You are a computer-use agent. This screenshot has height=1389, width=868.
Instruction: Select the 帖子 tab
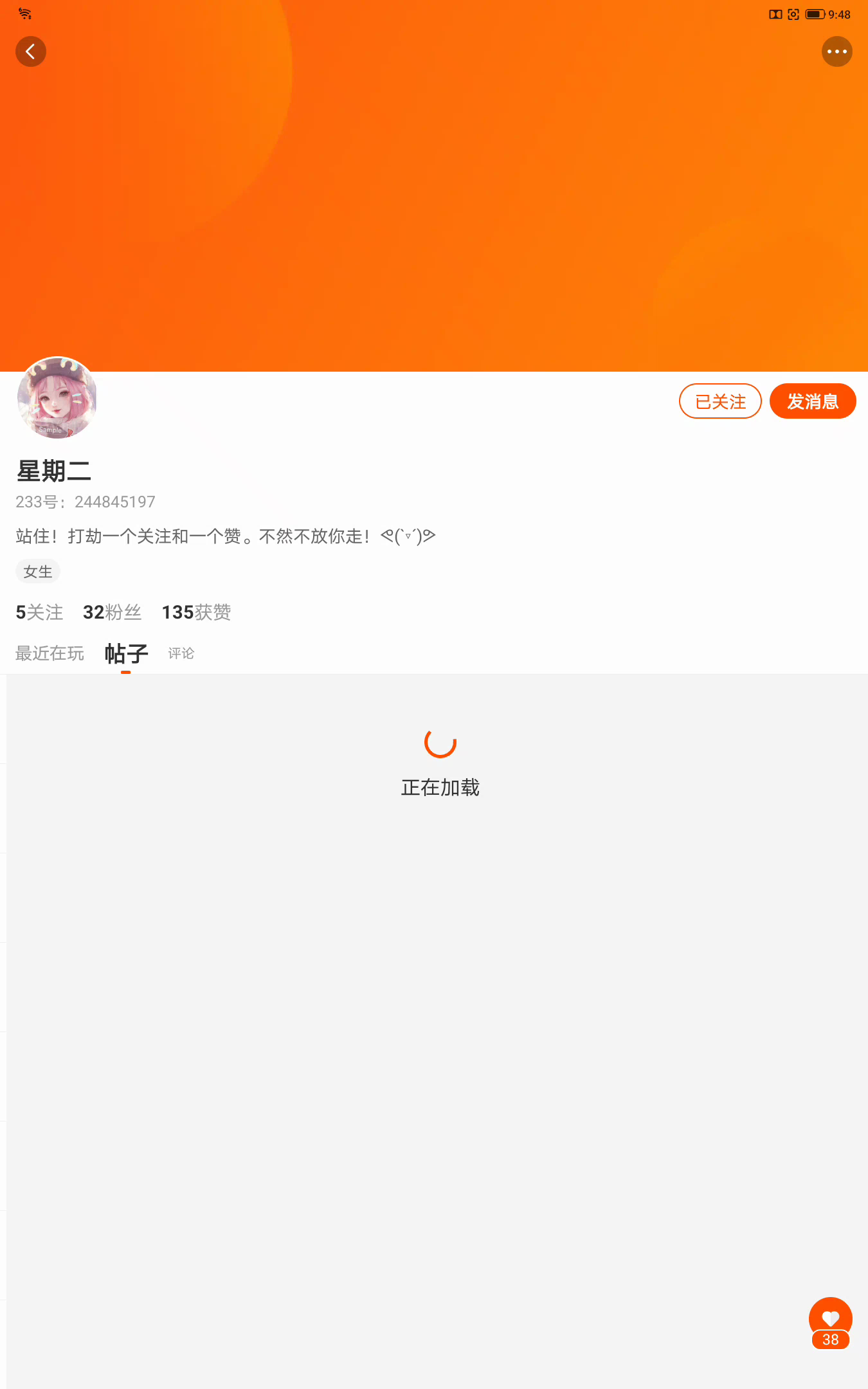[x=126, y=653]
